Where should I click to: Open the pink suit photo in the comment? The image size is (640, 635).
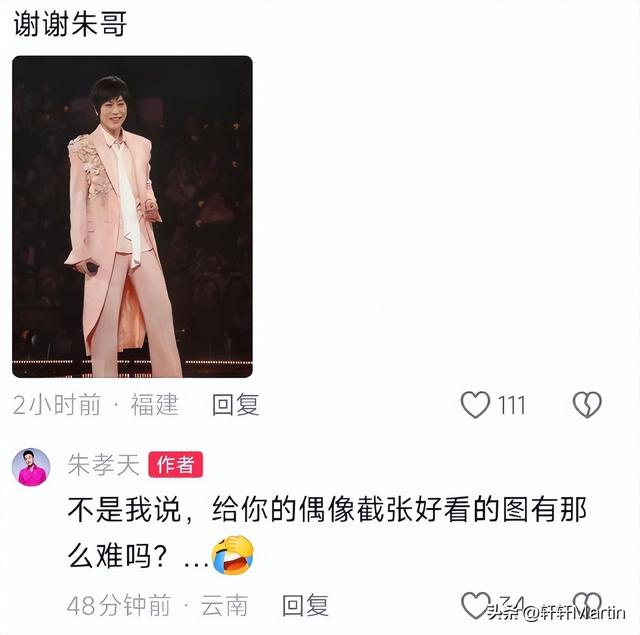tap(132, 216)
